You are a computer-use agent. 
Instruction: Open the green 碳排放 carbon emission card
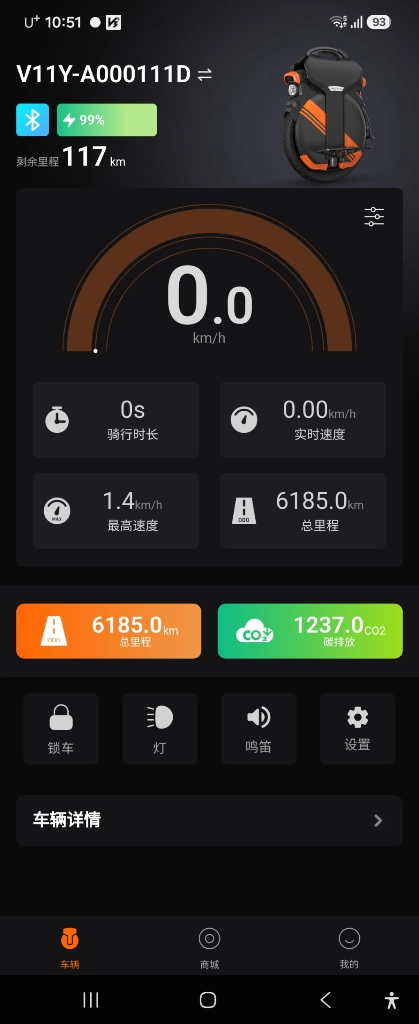pos(310,631)
